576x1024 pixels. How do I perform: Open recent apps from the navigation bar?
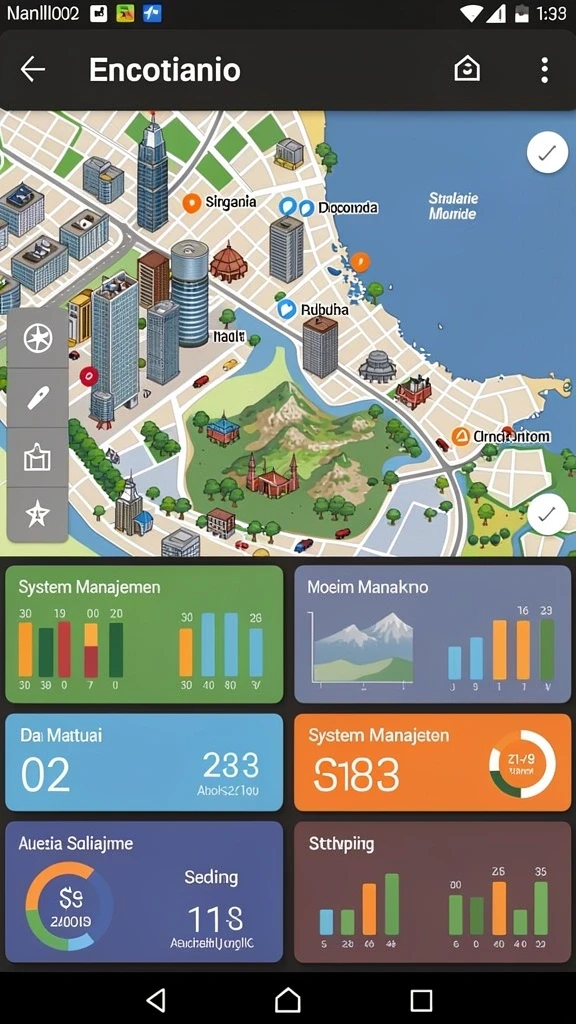[x=421, y=1000]
